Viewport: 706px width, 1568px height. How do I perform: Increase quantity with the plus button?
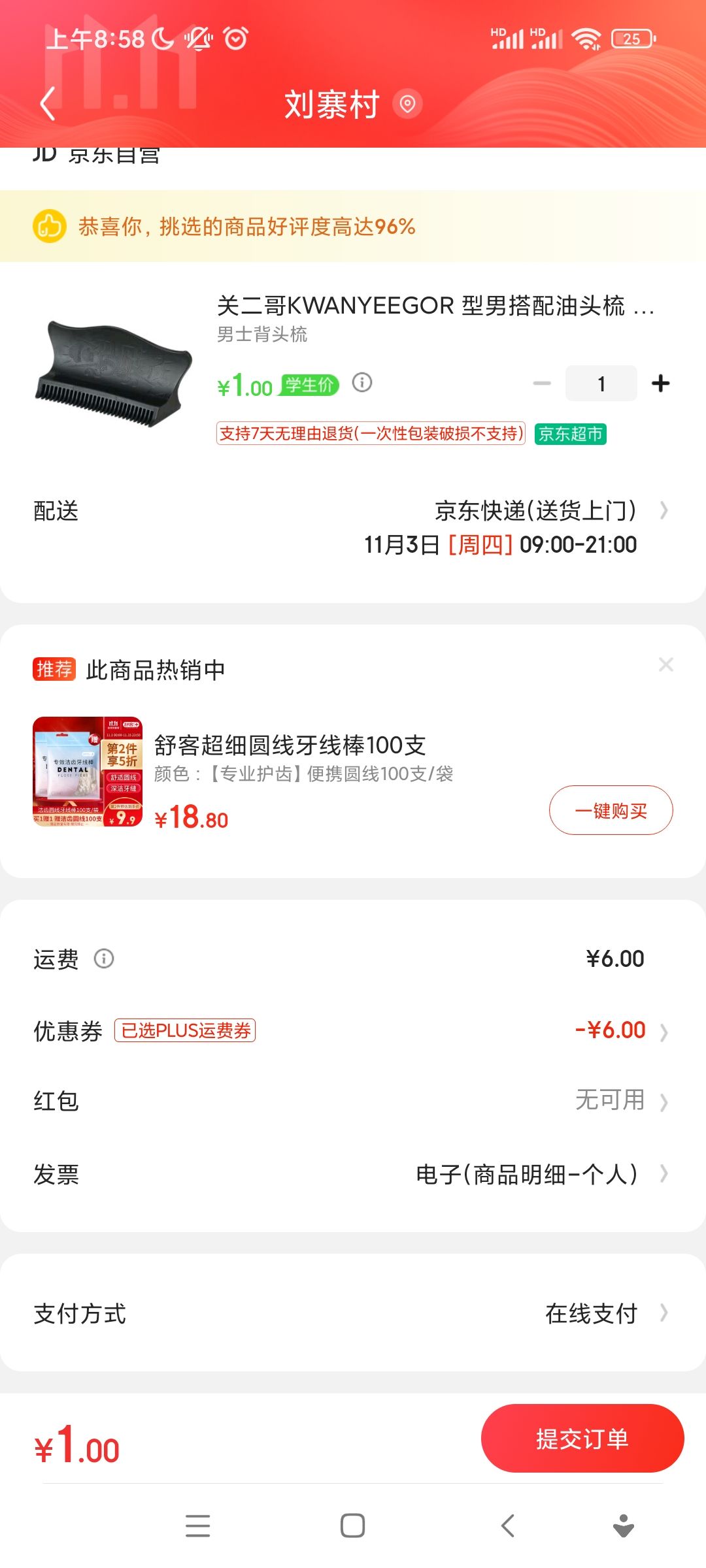point(660,383)
